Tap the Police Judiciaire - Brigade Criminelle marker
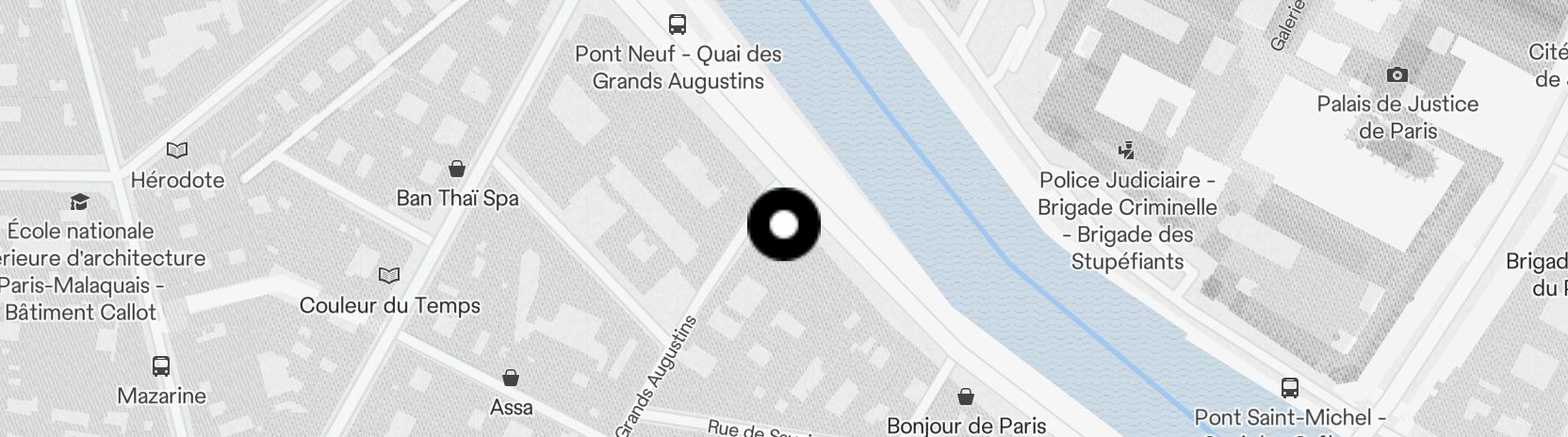 pos(1126,150)
